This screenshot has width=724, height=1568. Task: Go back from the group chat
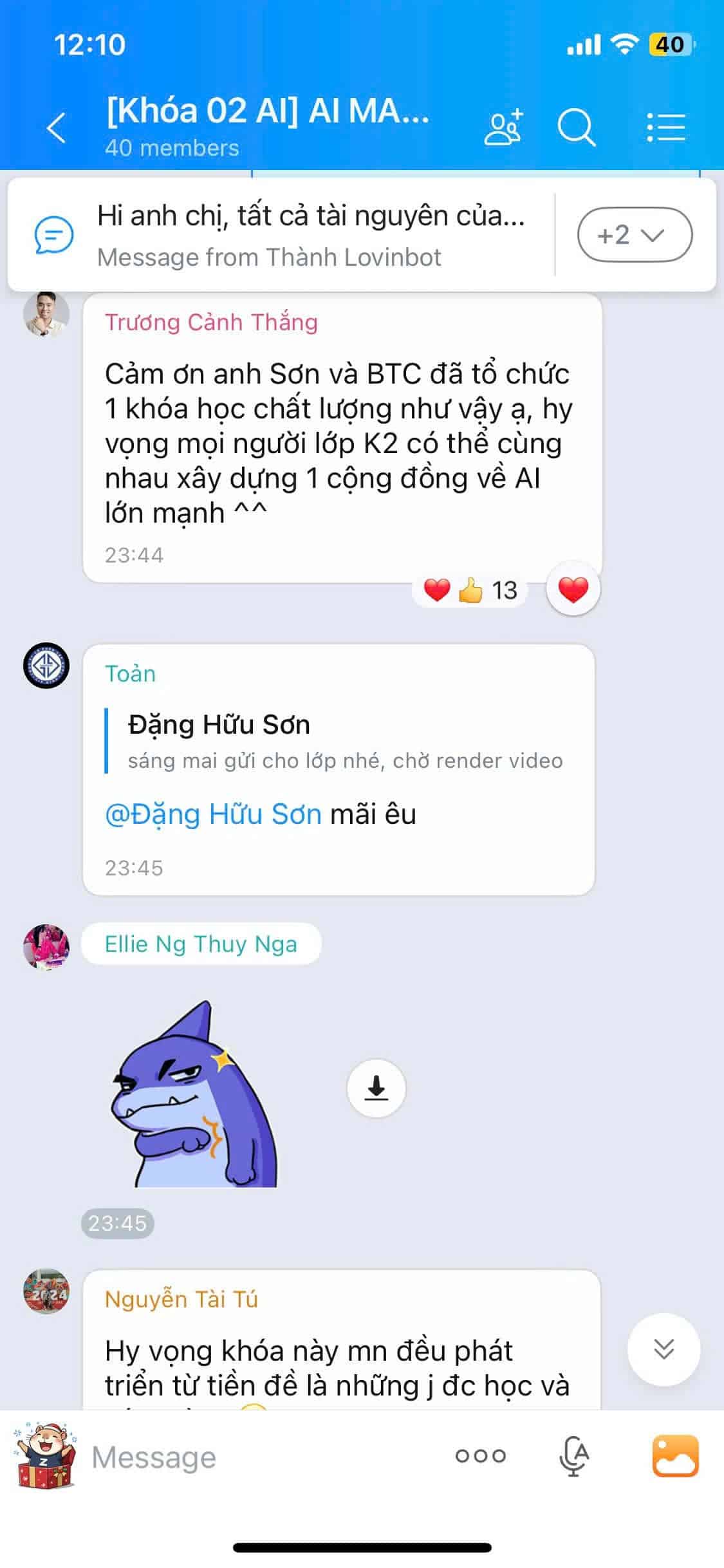point(57,127)
